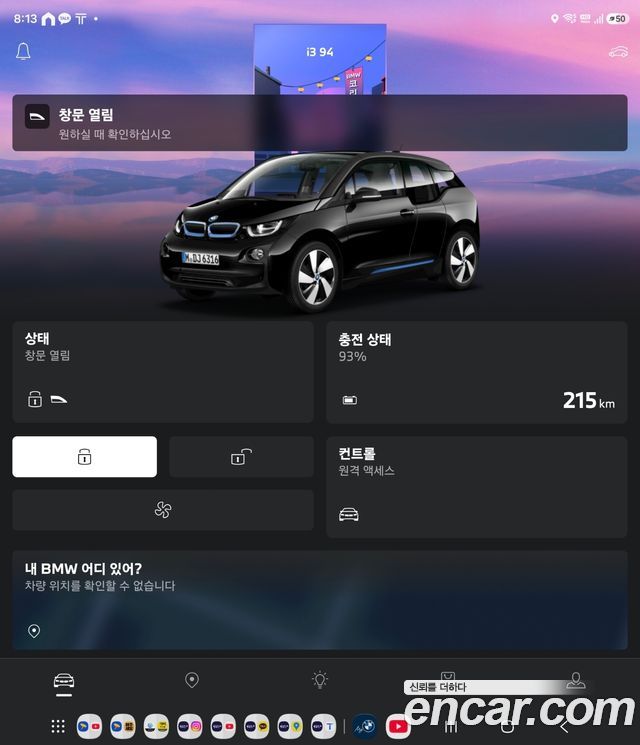This screenshot has width=640, height=745.
Task: Open the 상태 status card
Action: tap(163, 372)
